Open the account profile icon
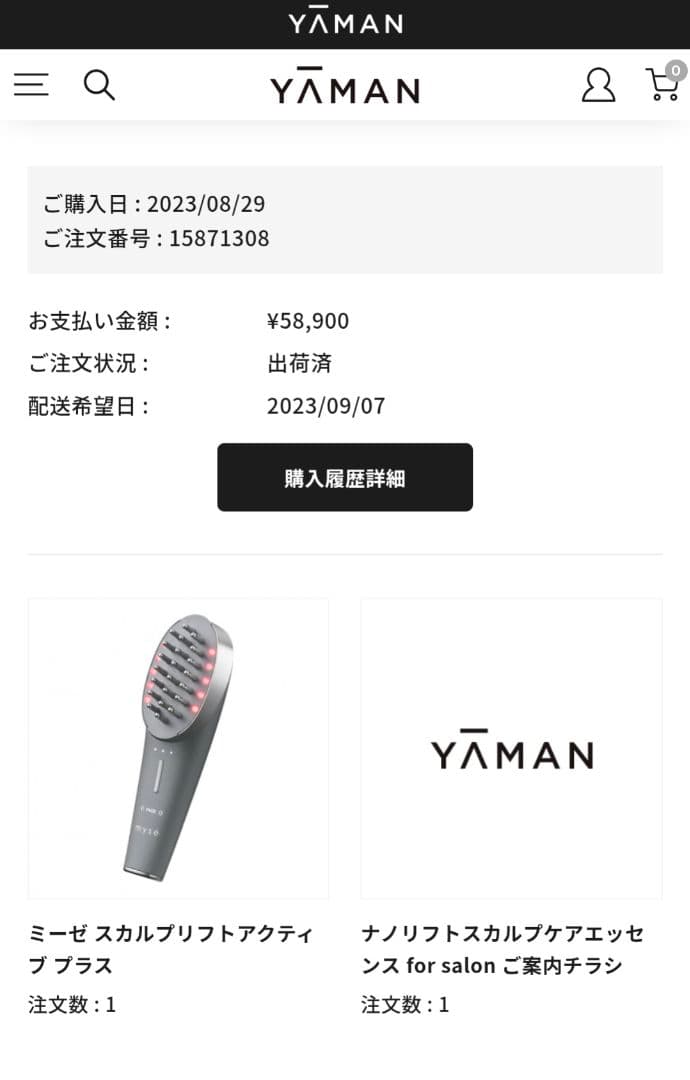Screen dimensions: 690x1080 [598, 85]
